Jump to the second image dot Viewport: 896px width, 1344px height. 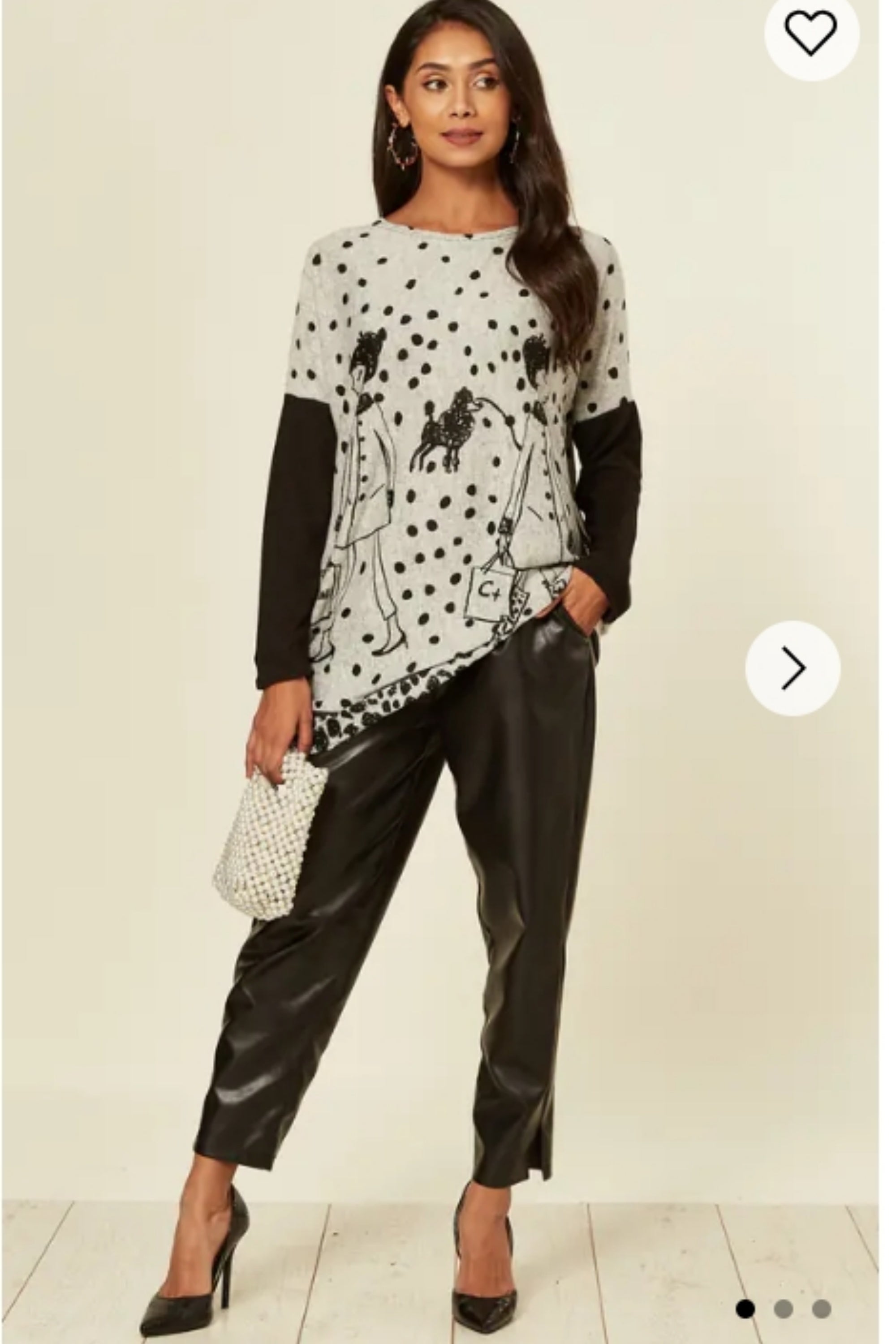coord(783,1292)
